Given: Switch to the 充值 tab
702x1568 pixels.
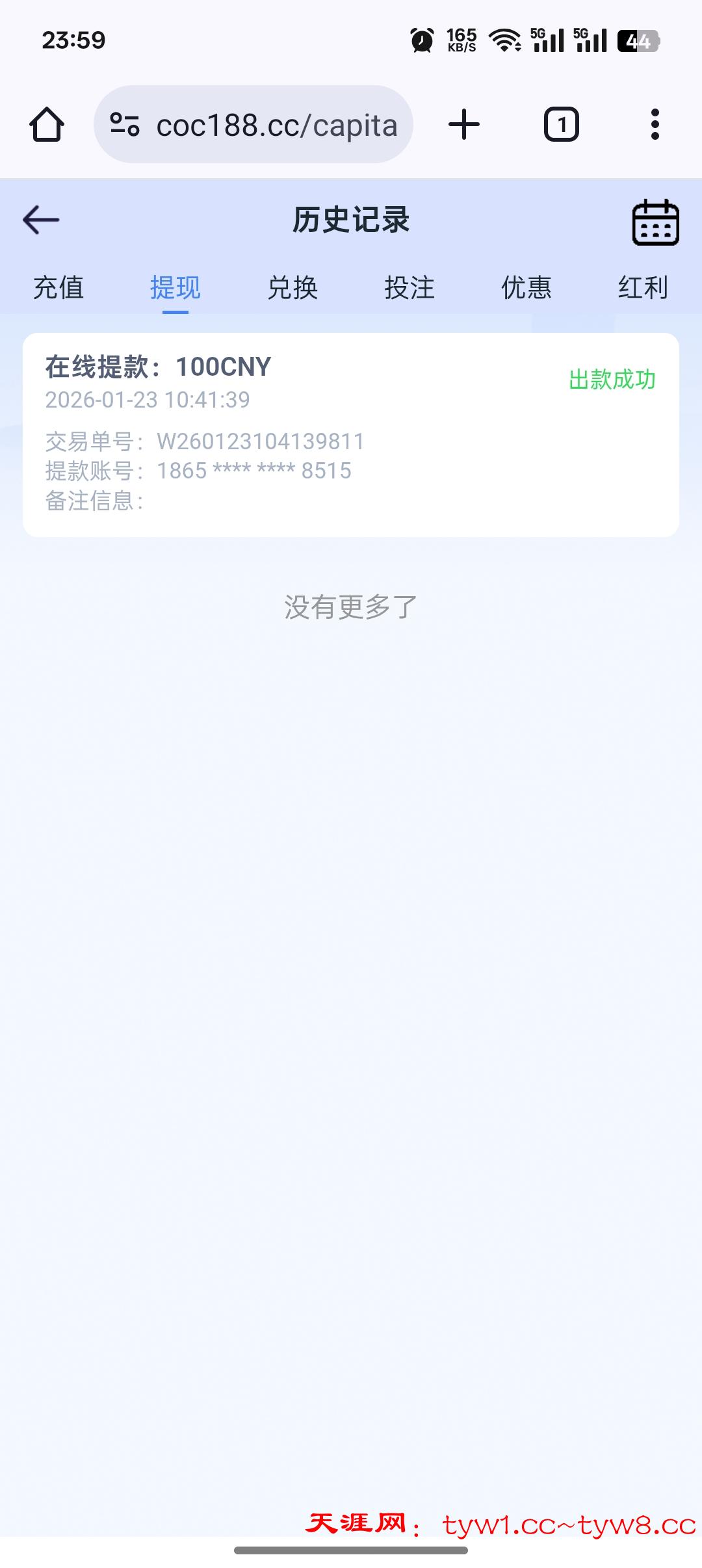Looking at the screenshot, I should click(58, 287).
